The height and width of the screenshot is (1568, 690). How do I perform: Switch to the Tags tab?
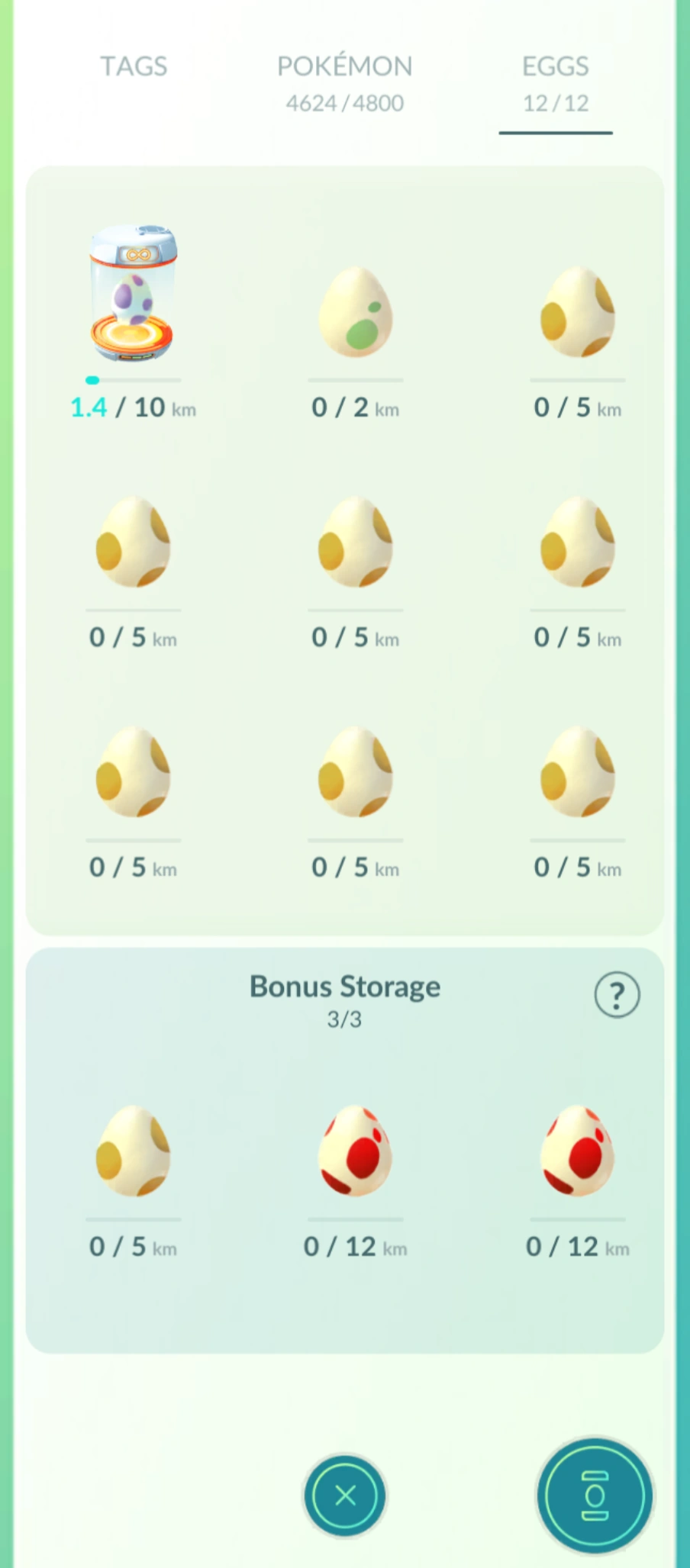(x=134, y=67)
